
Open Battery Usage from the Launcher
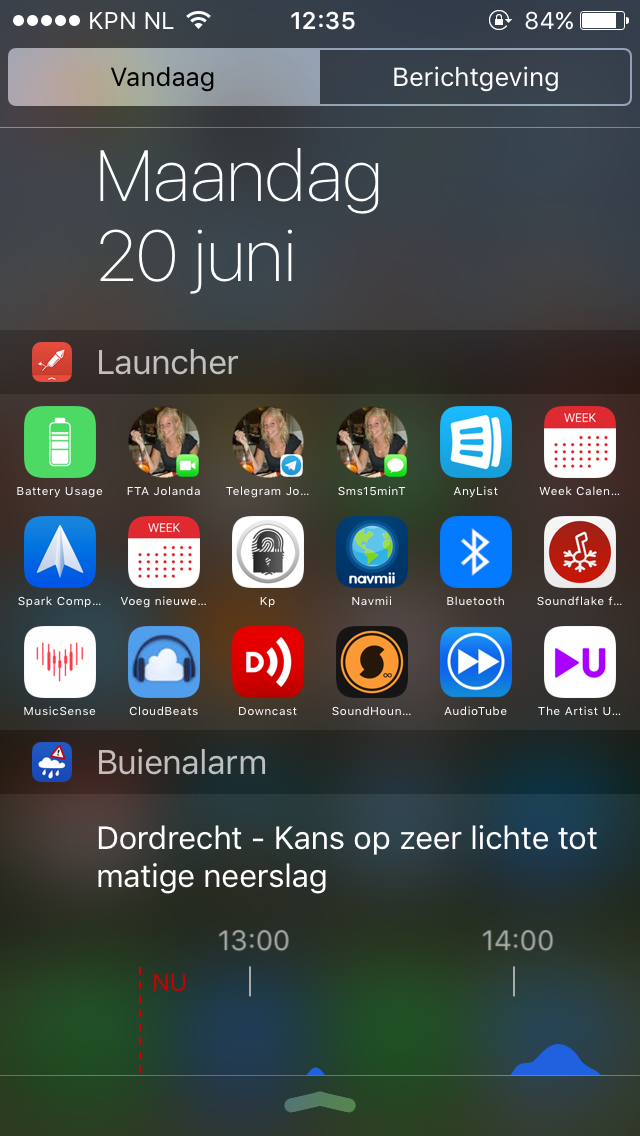point(60,442)
